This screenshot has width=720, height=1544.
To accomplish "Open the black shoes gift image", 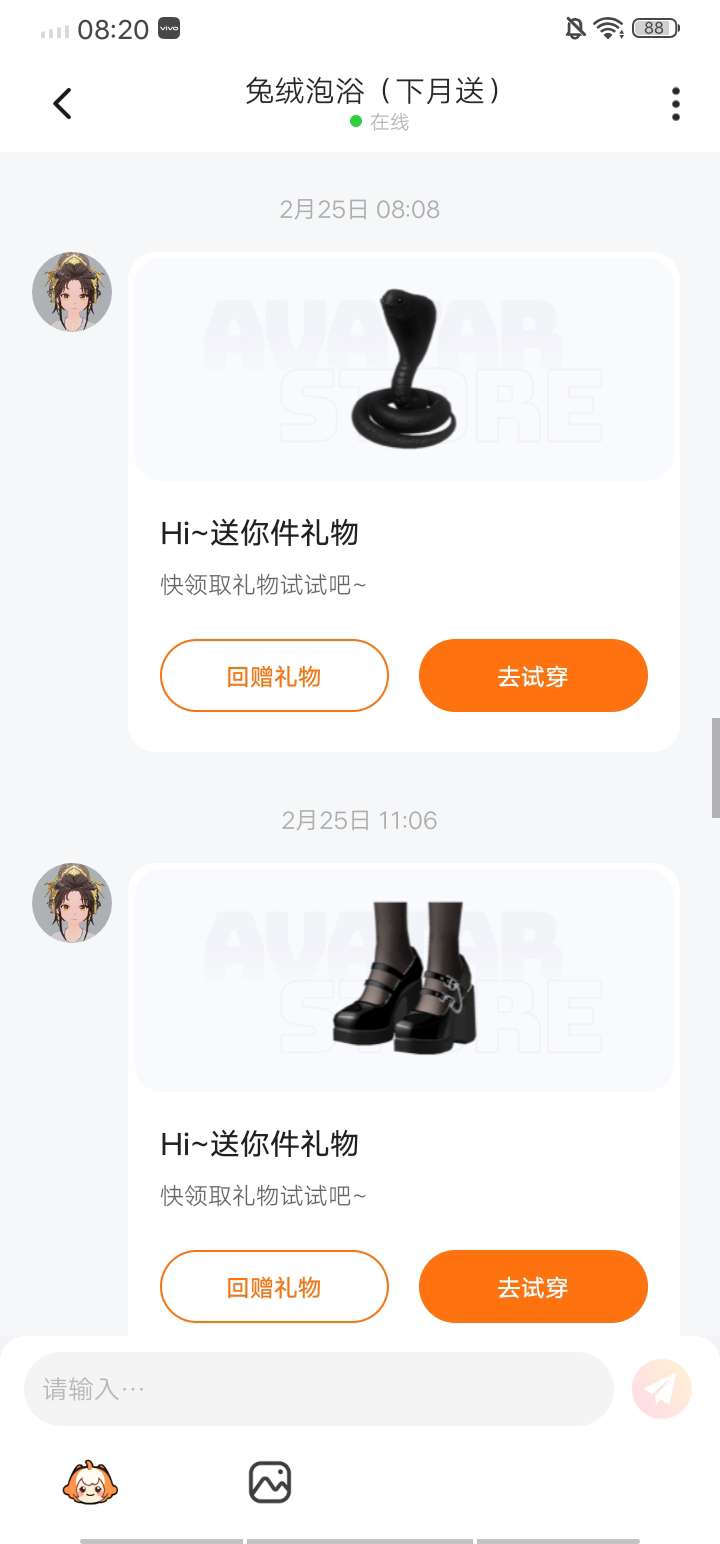I will (x=404, y=980).
